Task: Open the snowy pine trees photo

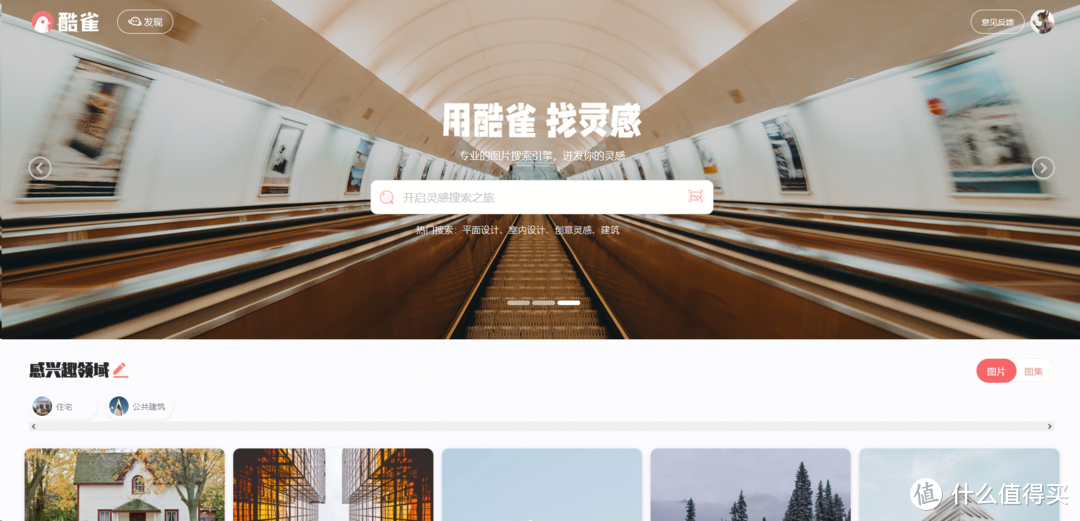Action: point(750,485)
